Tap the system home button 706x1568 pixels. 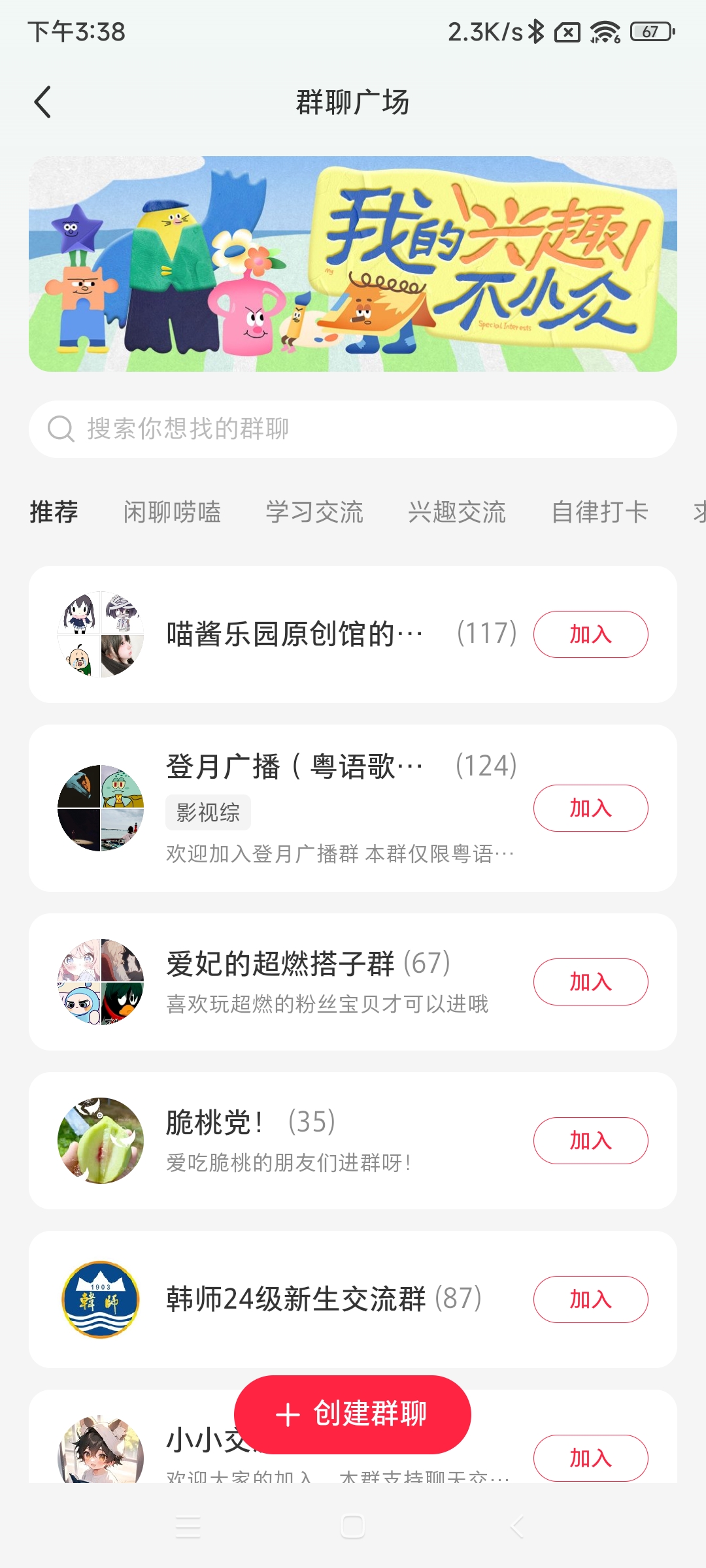point(352,1527)
